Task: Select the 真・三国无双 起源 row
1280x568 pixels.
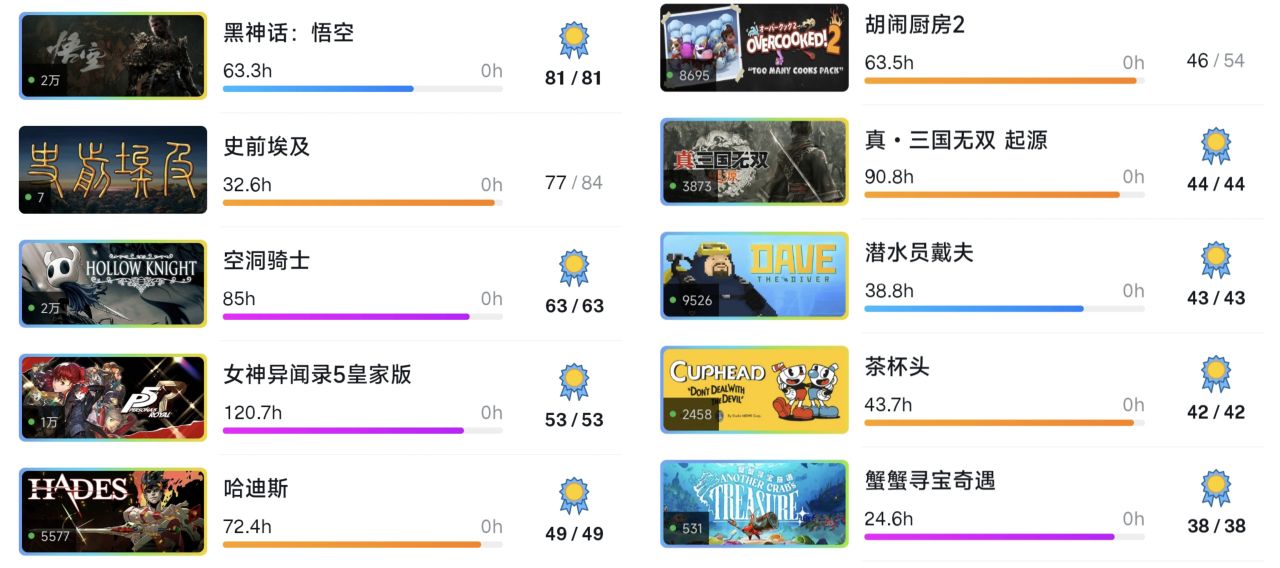Action: (x=955, y=140)
